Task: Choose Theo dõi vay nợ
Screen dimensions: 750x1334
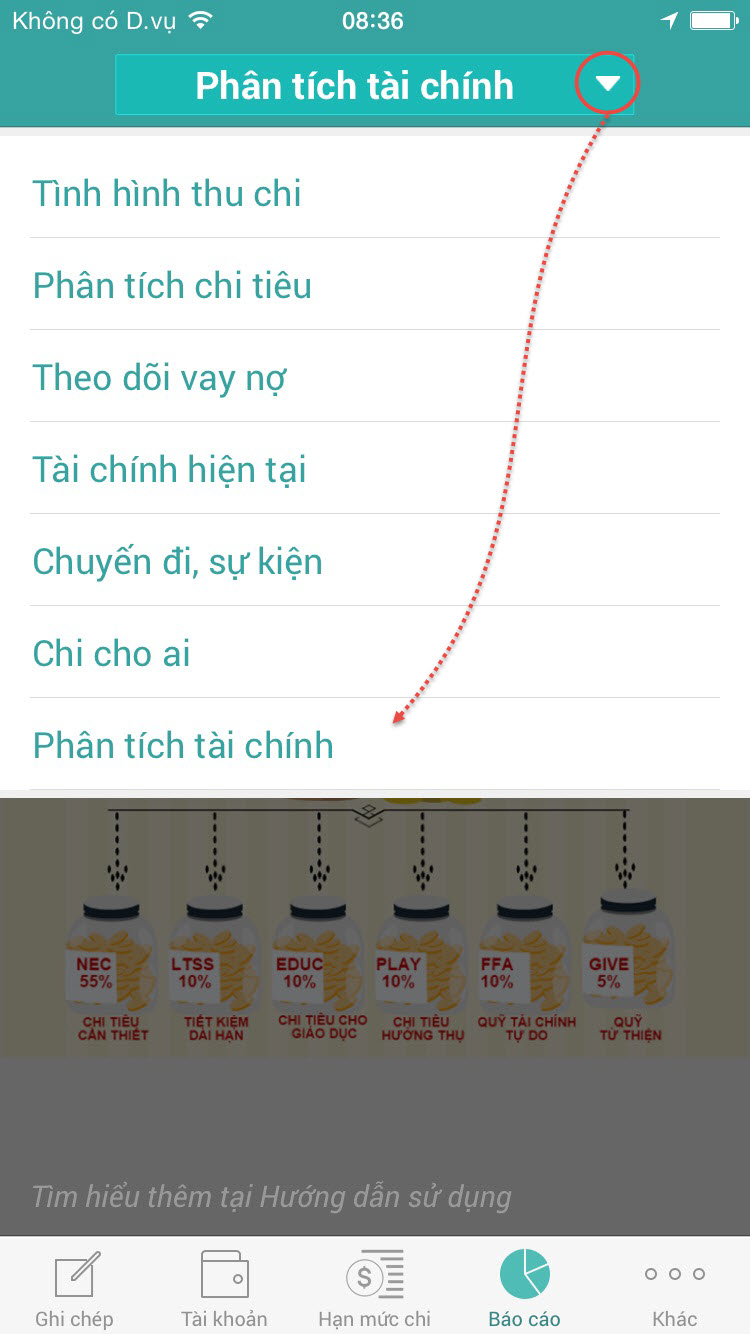Action: point(160,378)
